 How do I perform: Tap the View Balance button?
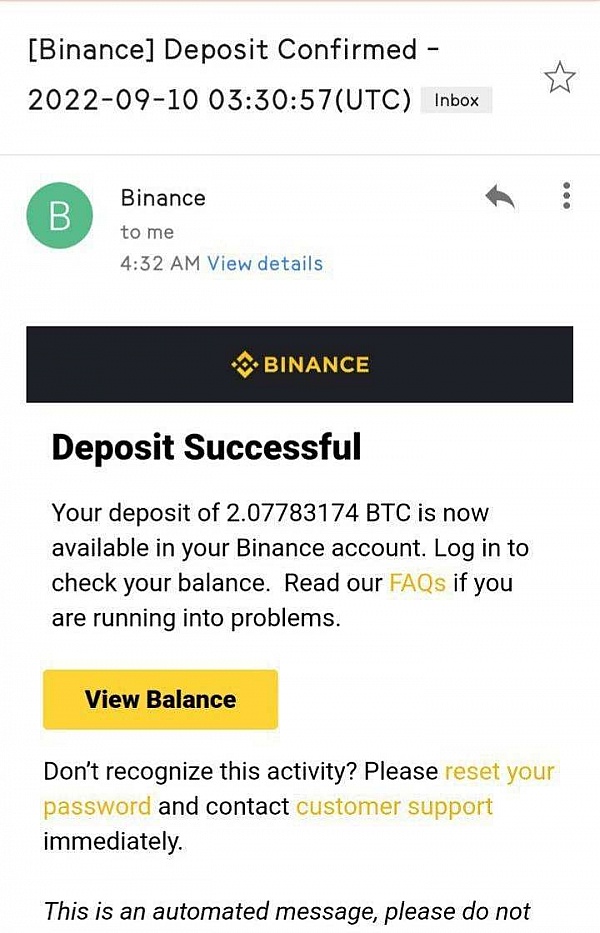tap(160, 699)
